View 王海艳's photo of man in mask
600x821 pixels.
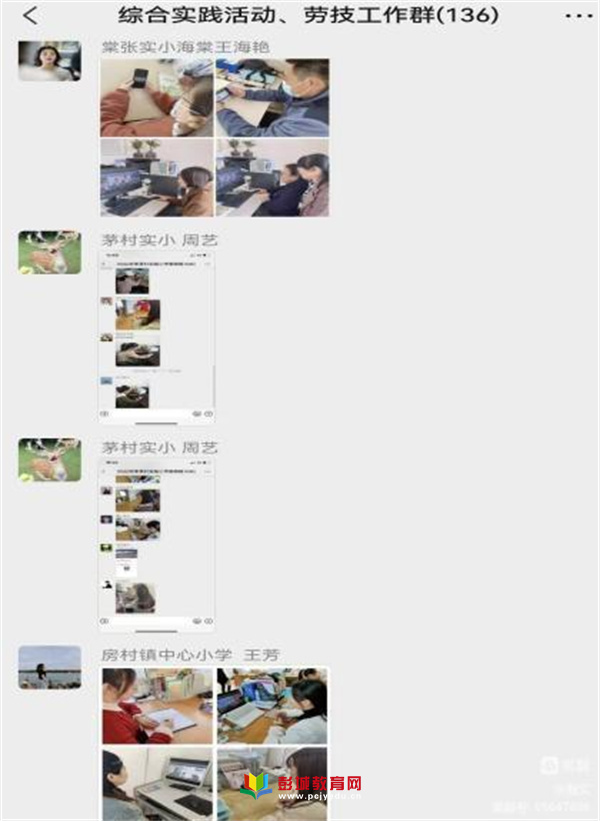pyautogui.click(x=272, y=97)
